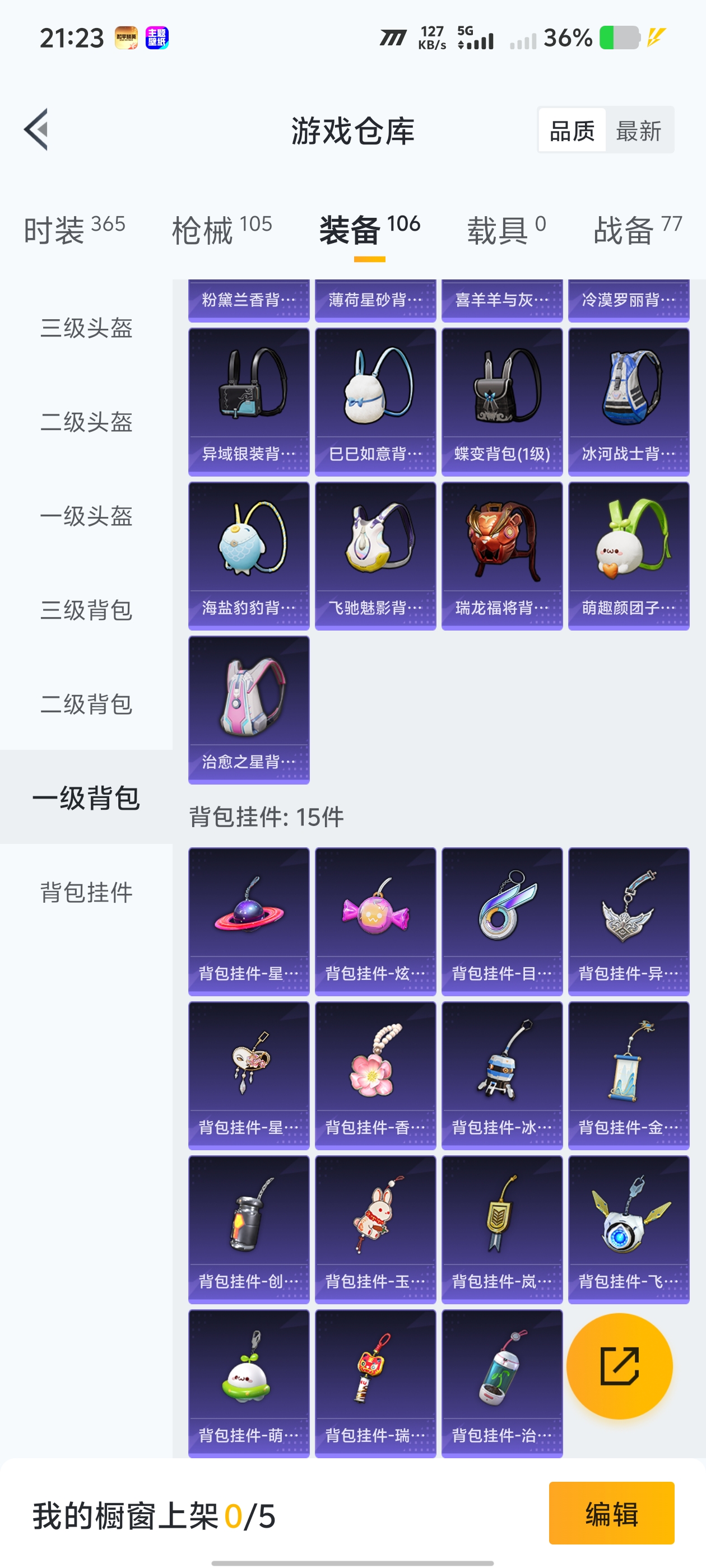Switch to the 时装 tab
Image resolution: width=706 pixels, height=1568 pixels.
(x=74, y=230)
